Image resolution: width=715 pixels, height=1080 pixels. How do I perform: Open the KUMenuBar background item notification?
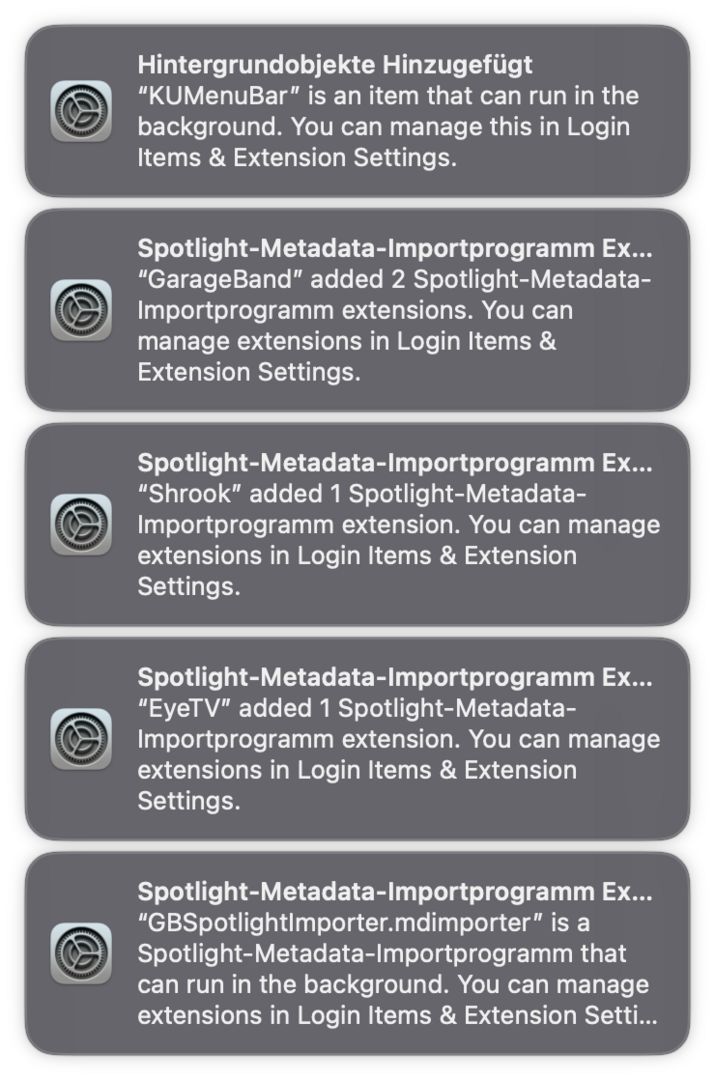coord(357,111)
